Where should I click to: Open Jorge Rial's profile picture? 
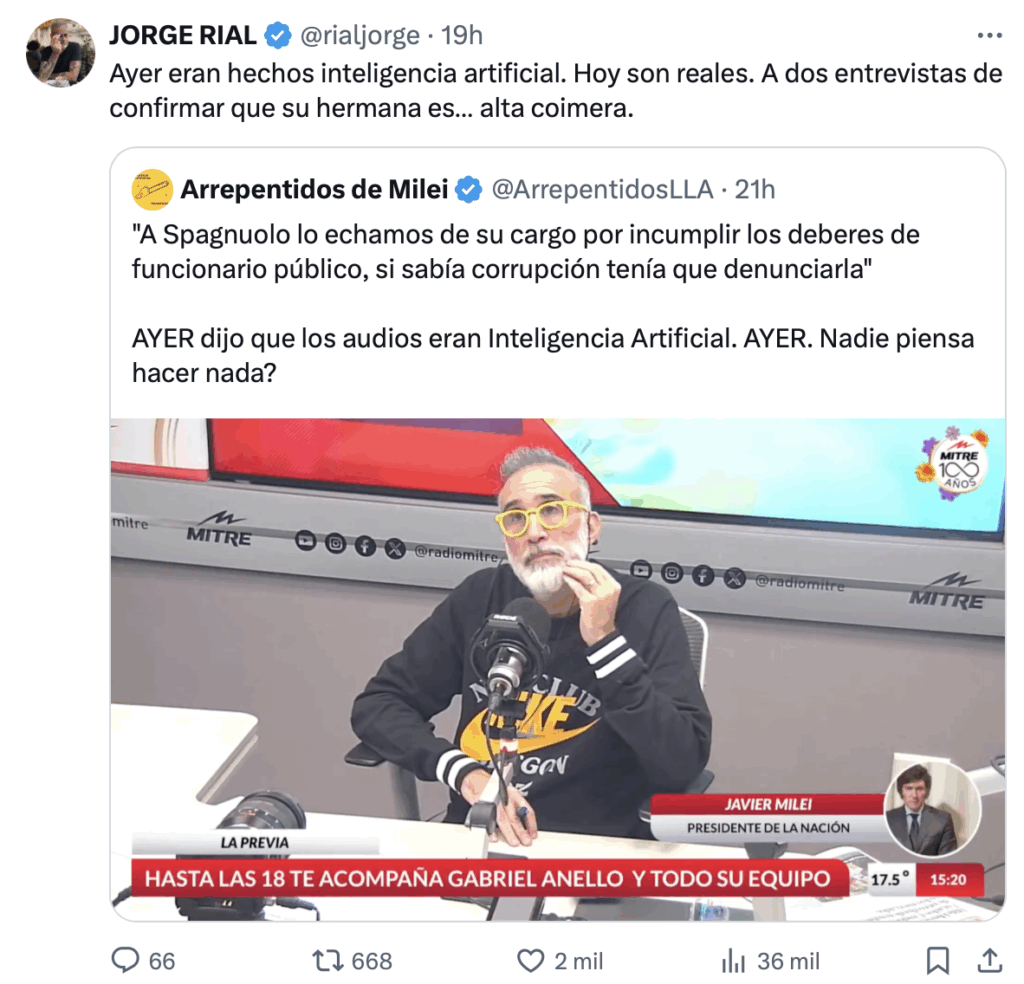[x=61, y=53]
